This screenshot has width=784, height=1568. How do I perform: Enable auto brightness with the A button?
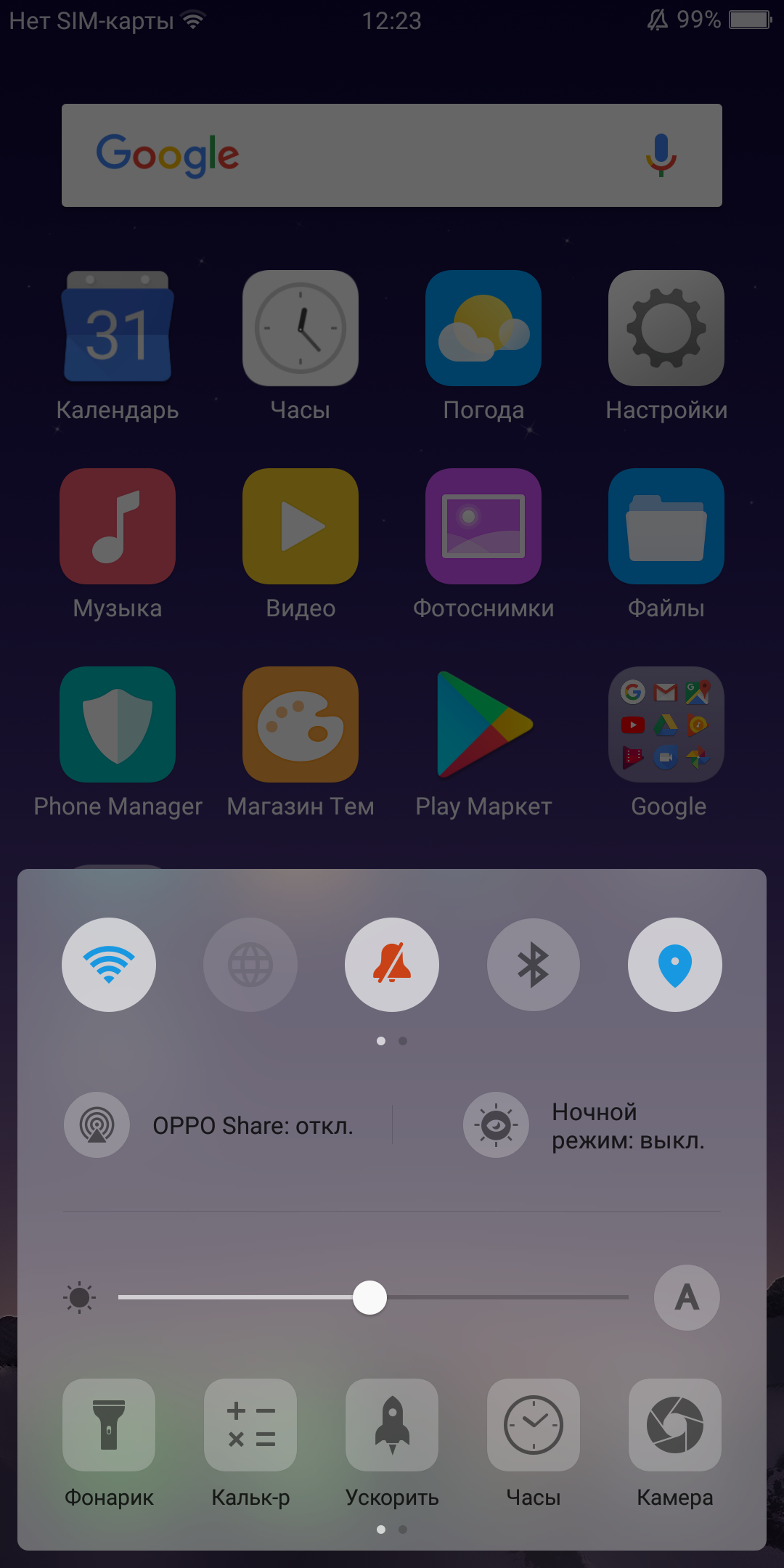click(x=687, y=1297)
